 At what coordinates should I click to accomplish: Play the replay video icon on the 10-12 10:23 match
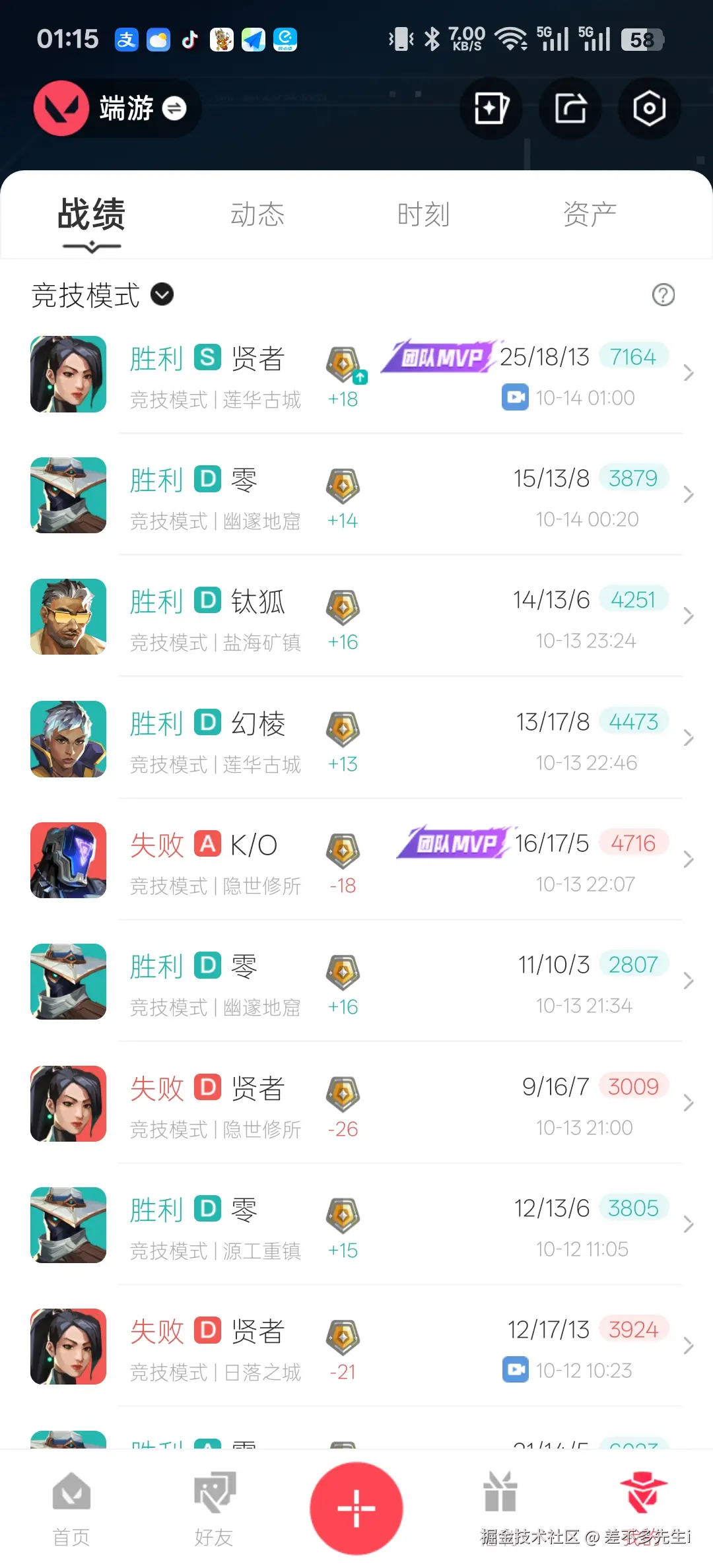[x=515, y=1369]
